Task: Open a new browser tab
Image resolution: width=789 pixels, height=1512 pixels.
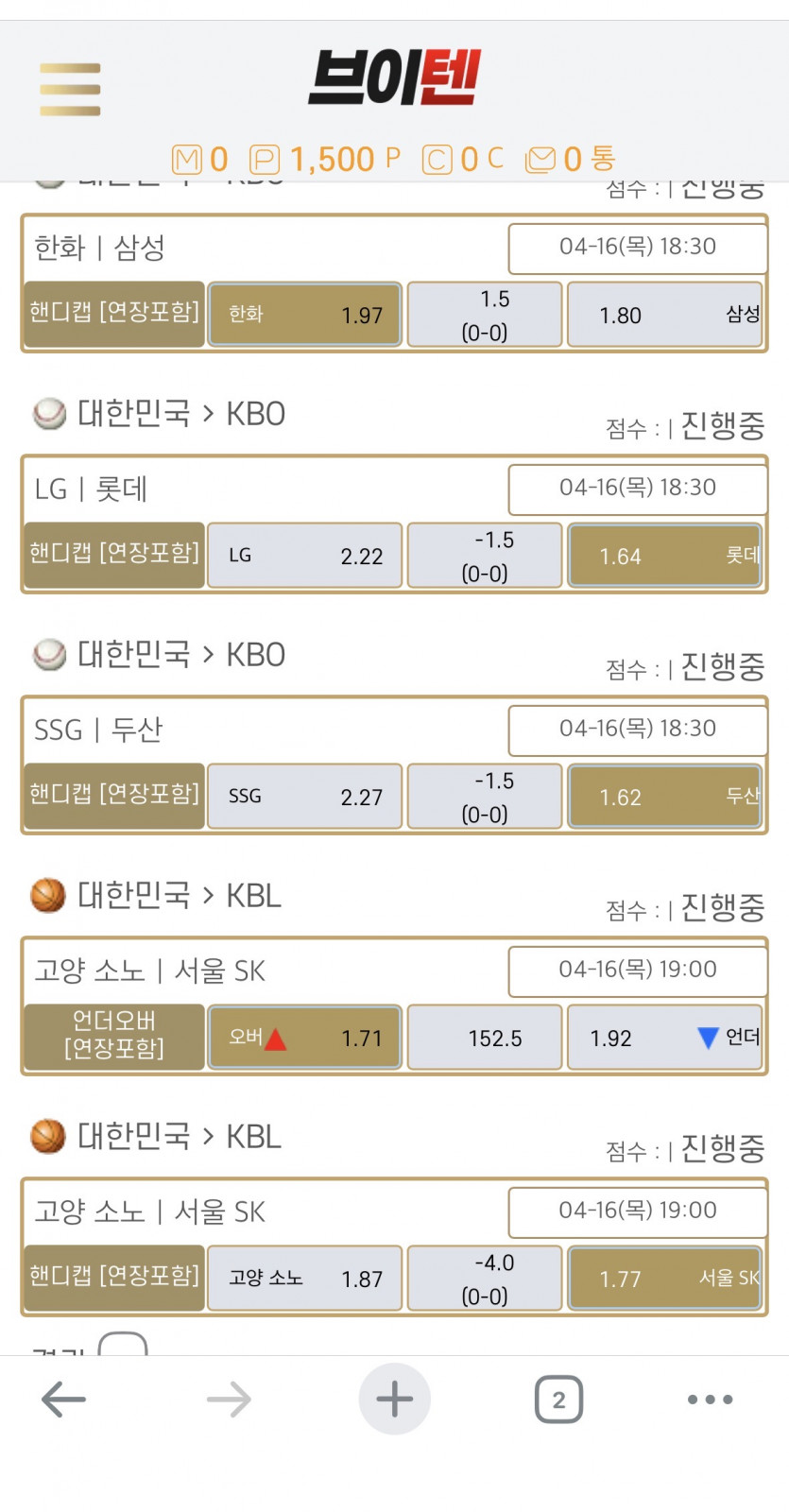Action: pos(394,1400)
